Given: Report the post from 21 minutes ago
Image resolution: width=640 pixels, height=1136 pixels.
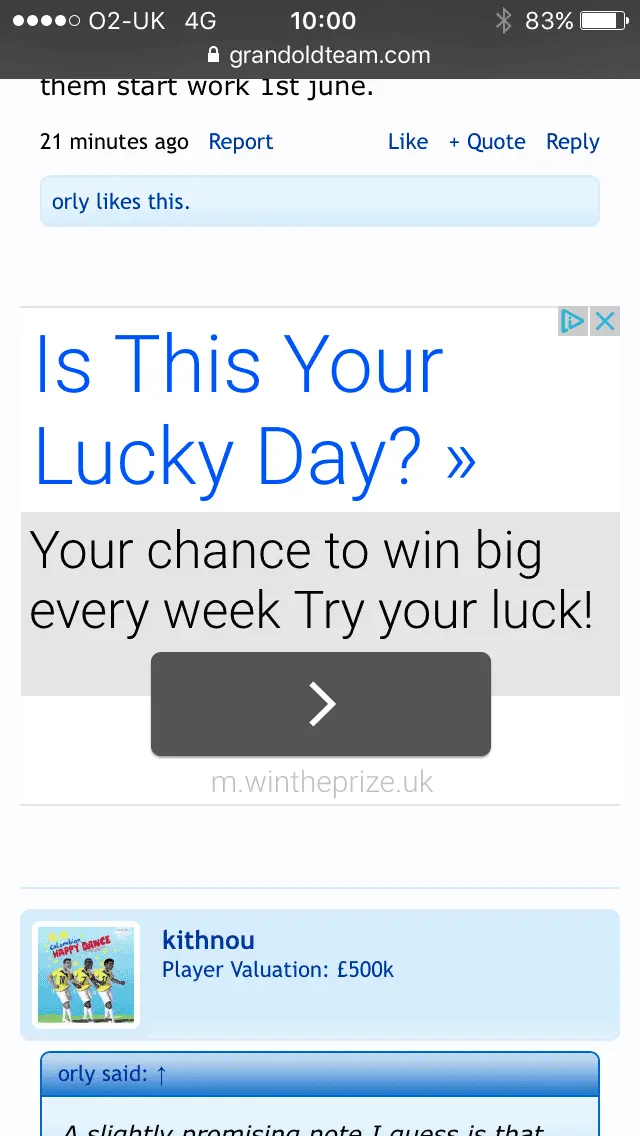Looking at the screenshot, I should (240, 142).
